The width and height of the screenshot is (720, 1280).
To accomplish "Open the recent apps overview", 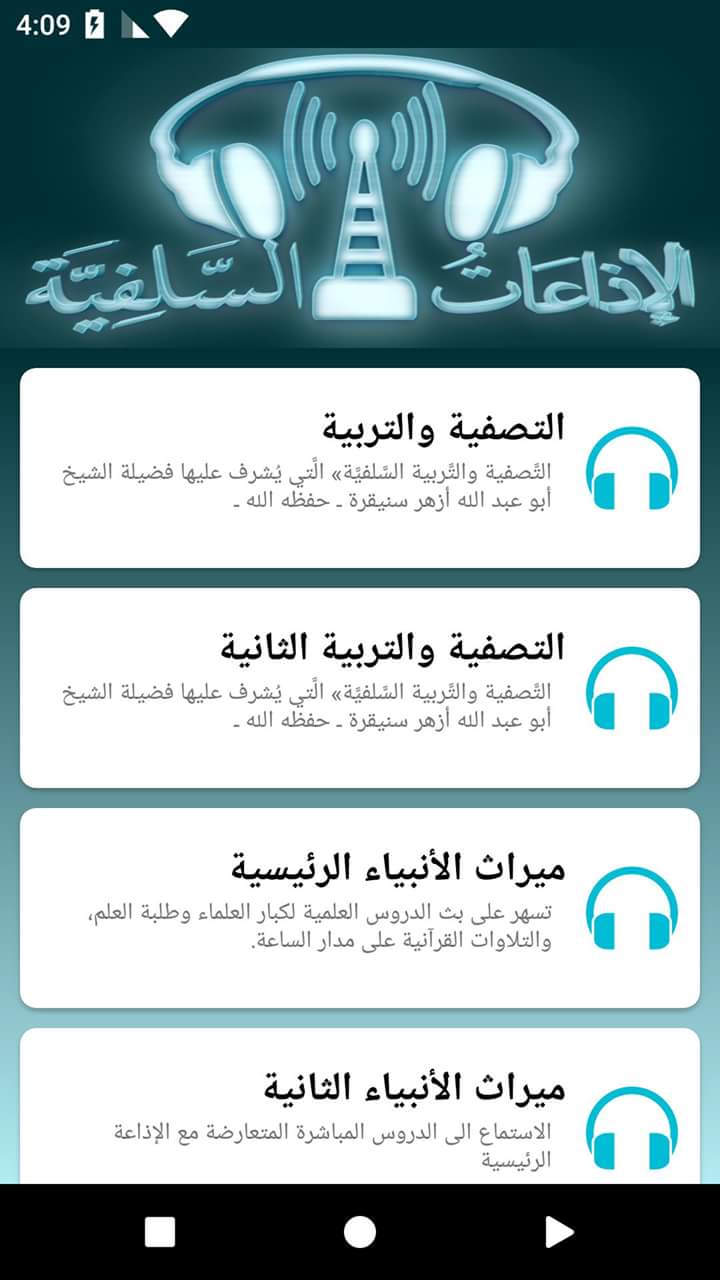I will point(160,1232).
